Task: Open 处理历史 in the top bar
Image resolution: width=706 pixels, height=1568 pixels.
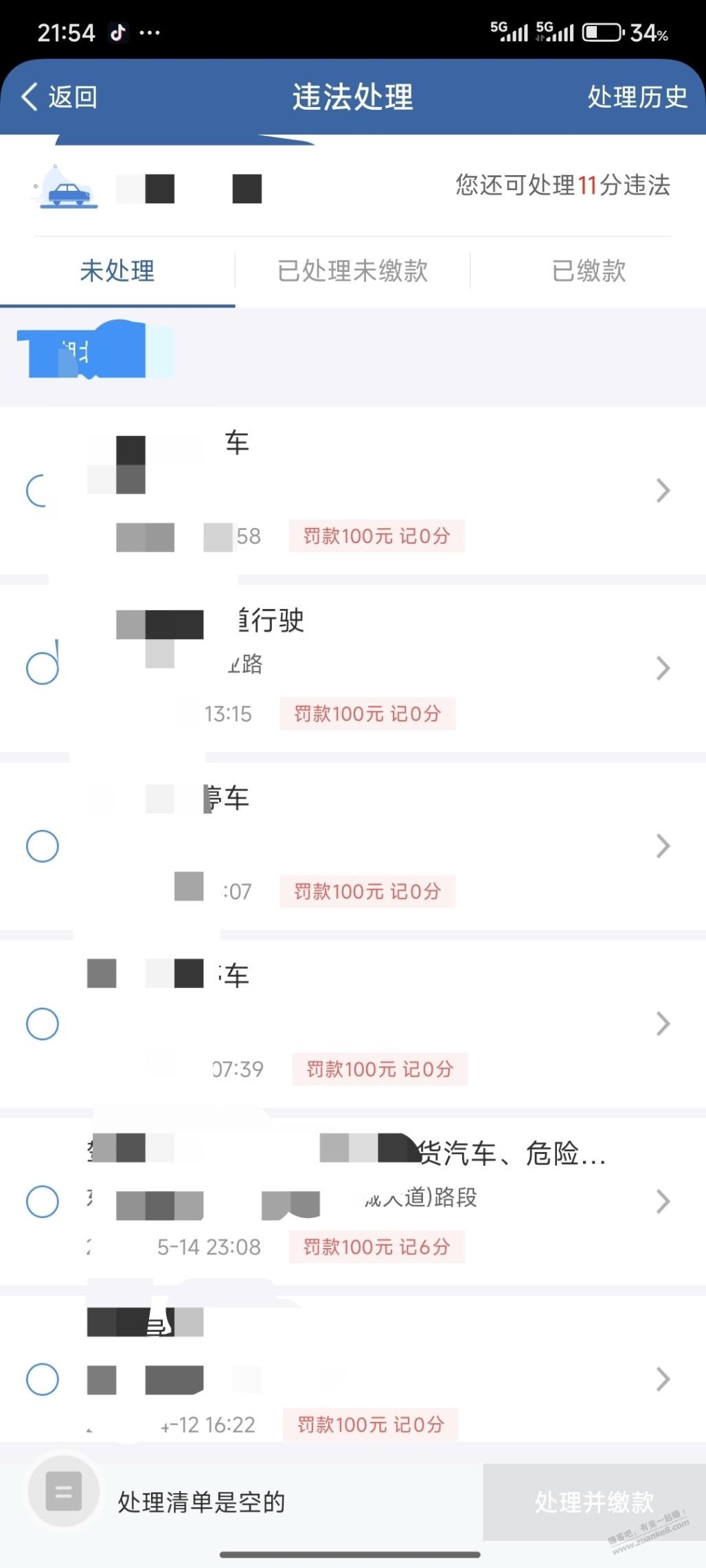Action: pos(637,97)
